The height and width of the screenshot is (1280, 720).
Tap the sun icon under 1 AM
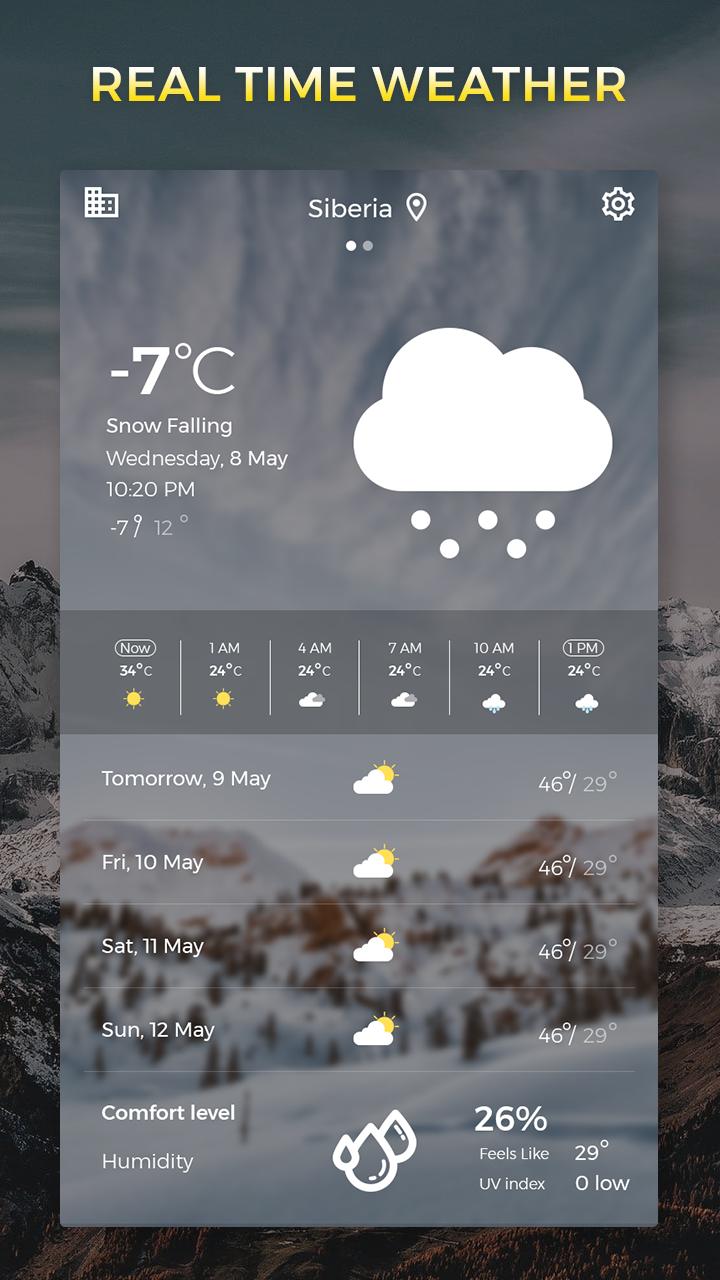click(x=224, y=698)
